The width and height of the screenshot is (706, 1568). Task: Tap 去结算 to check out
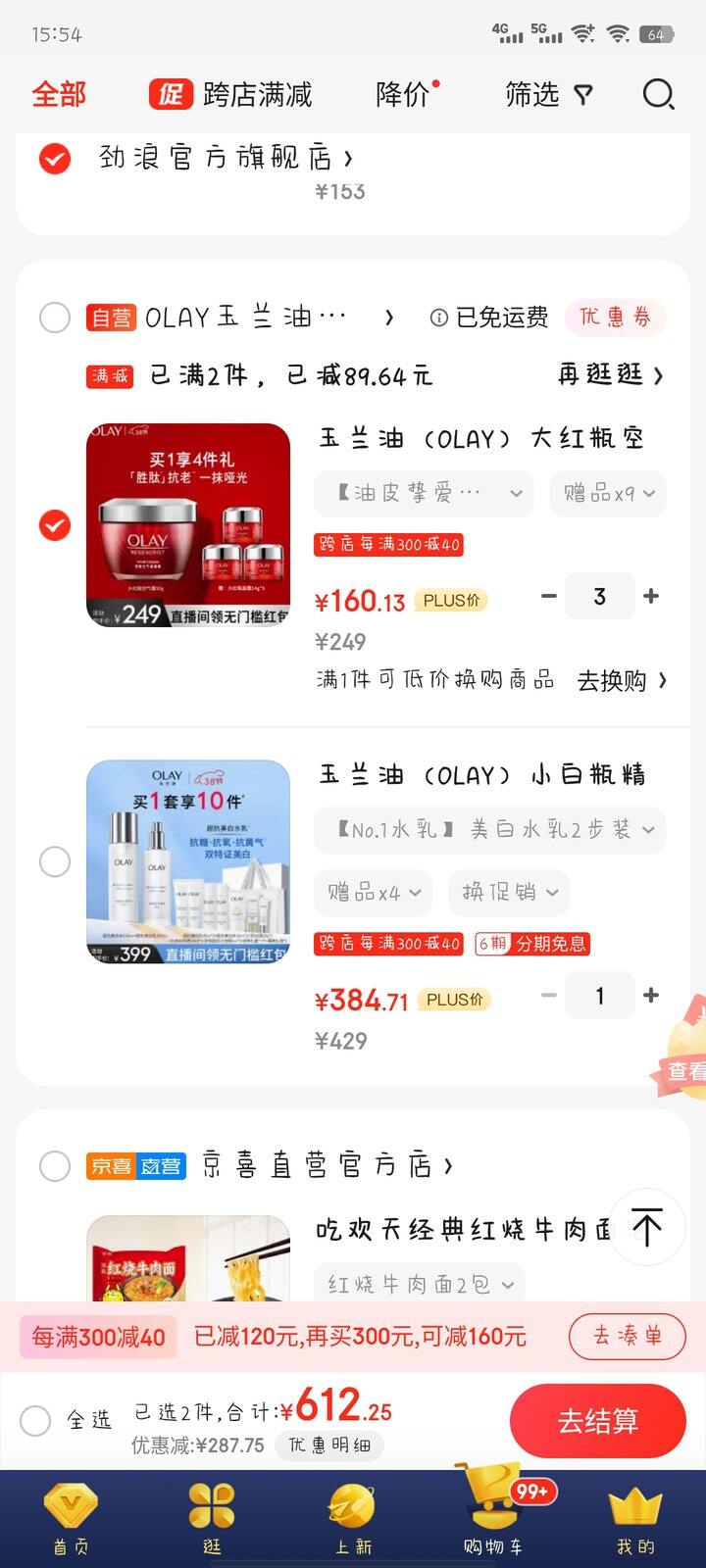[597, 1421]
